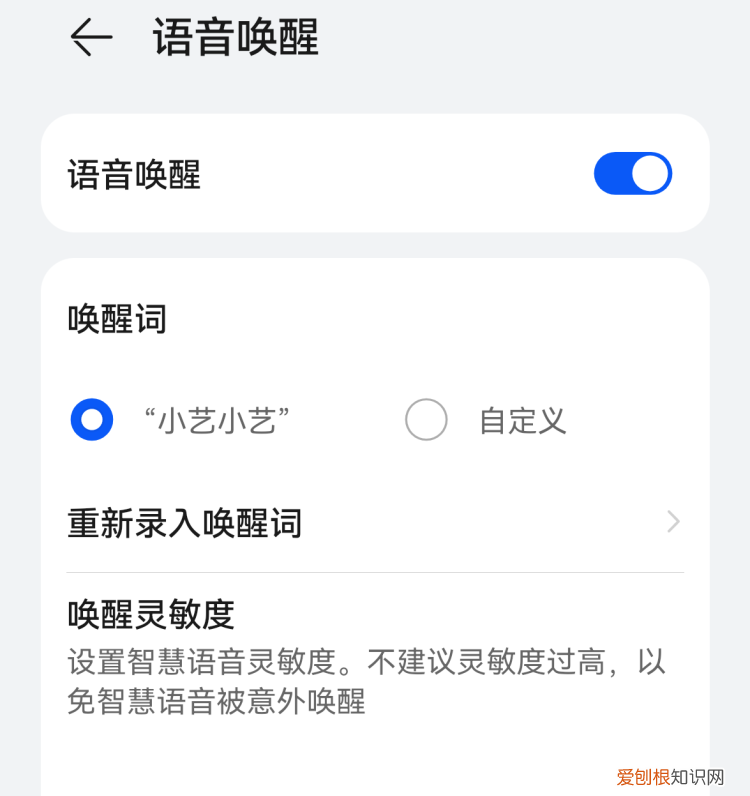Tap the 唤醒词 section header
The width and height of the screenshot is (750, 796).
(x=116, y=319)
